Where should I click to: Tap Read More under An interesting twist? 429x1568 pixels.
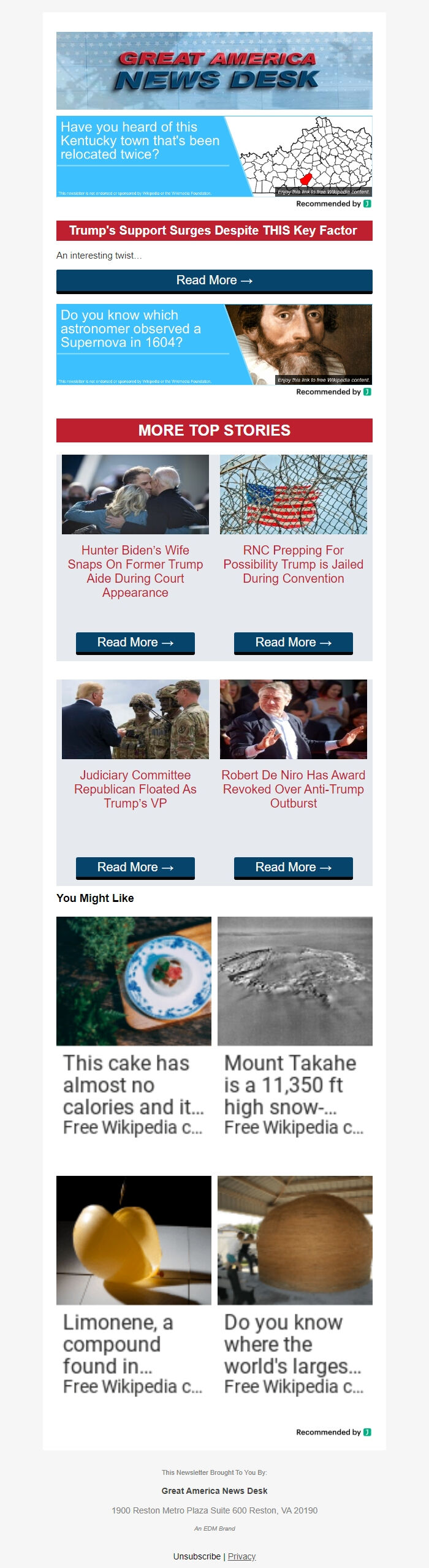point(214,281)
